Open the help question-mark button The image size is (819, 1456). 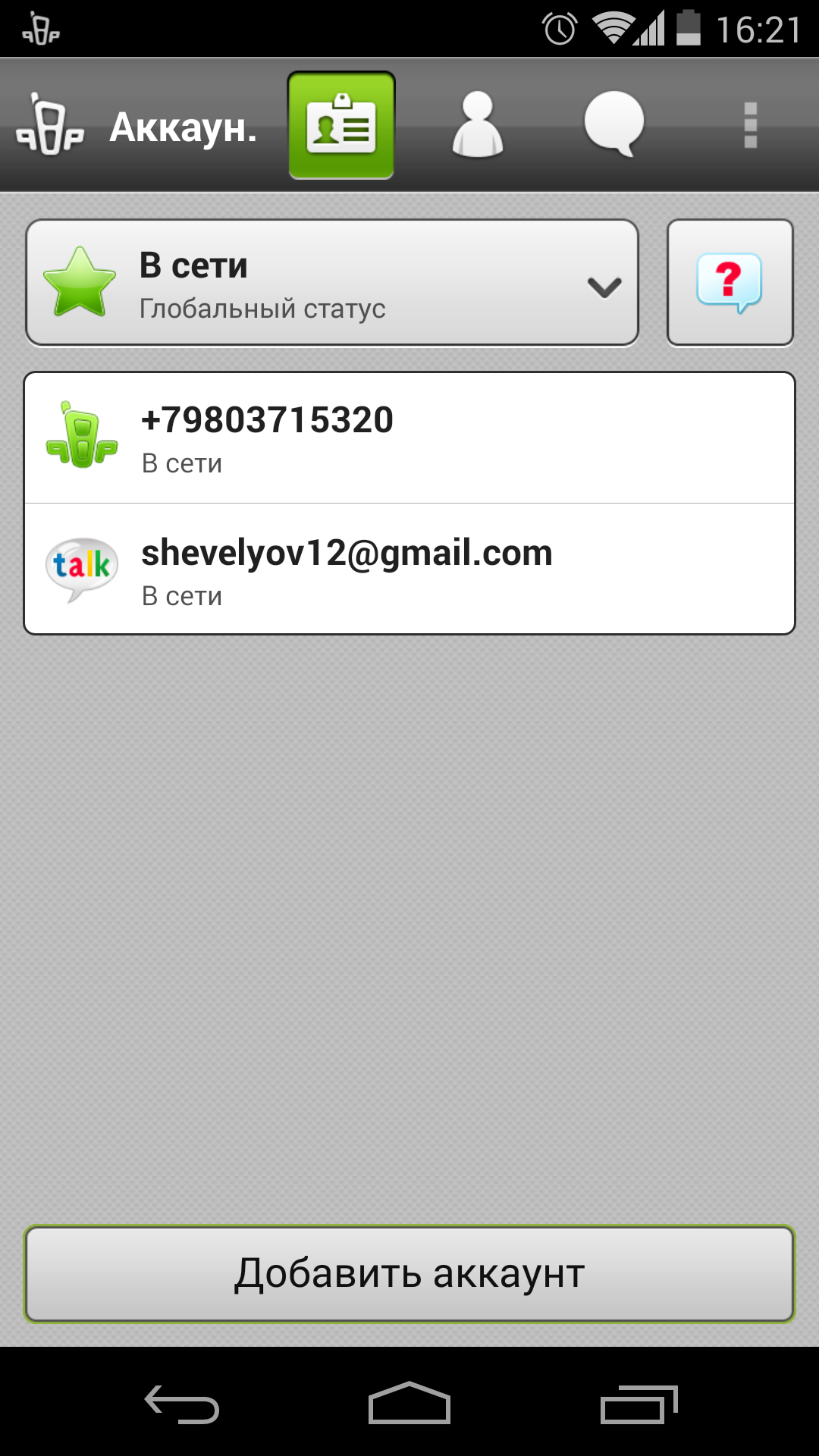[730, 284]
